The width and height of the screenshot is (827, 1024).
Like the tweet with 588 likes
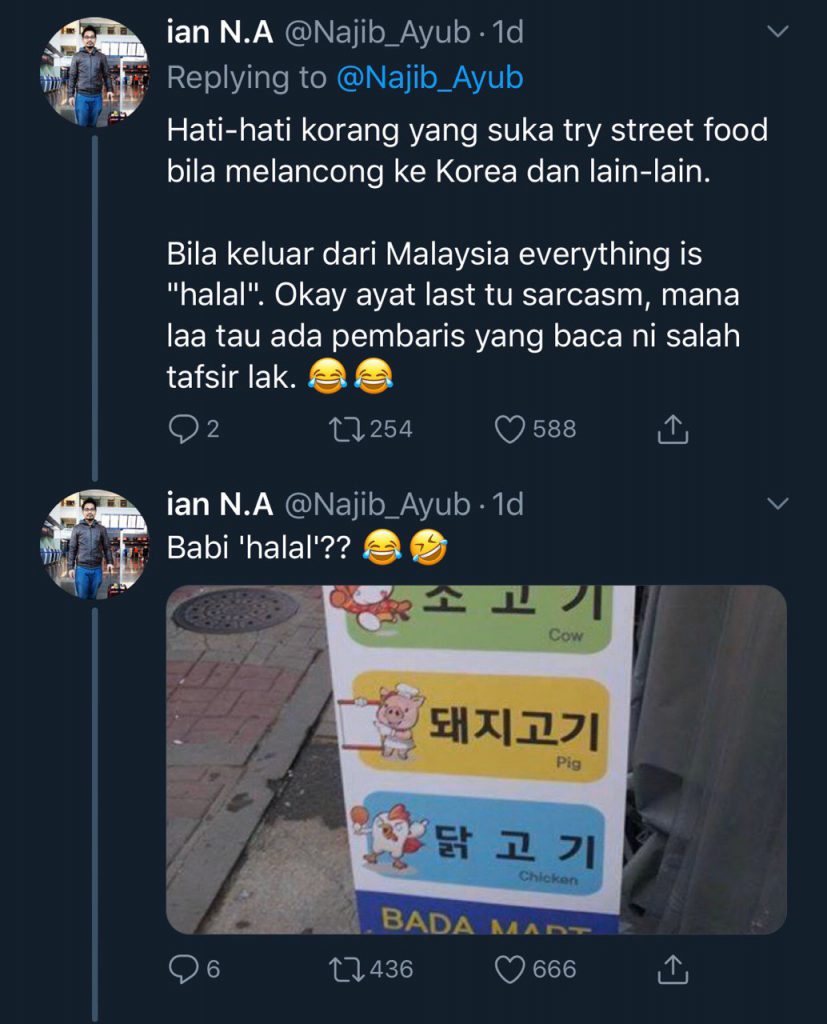click(x=511, y=429)
